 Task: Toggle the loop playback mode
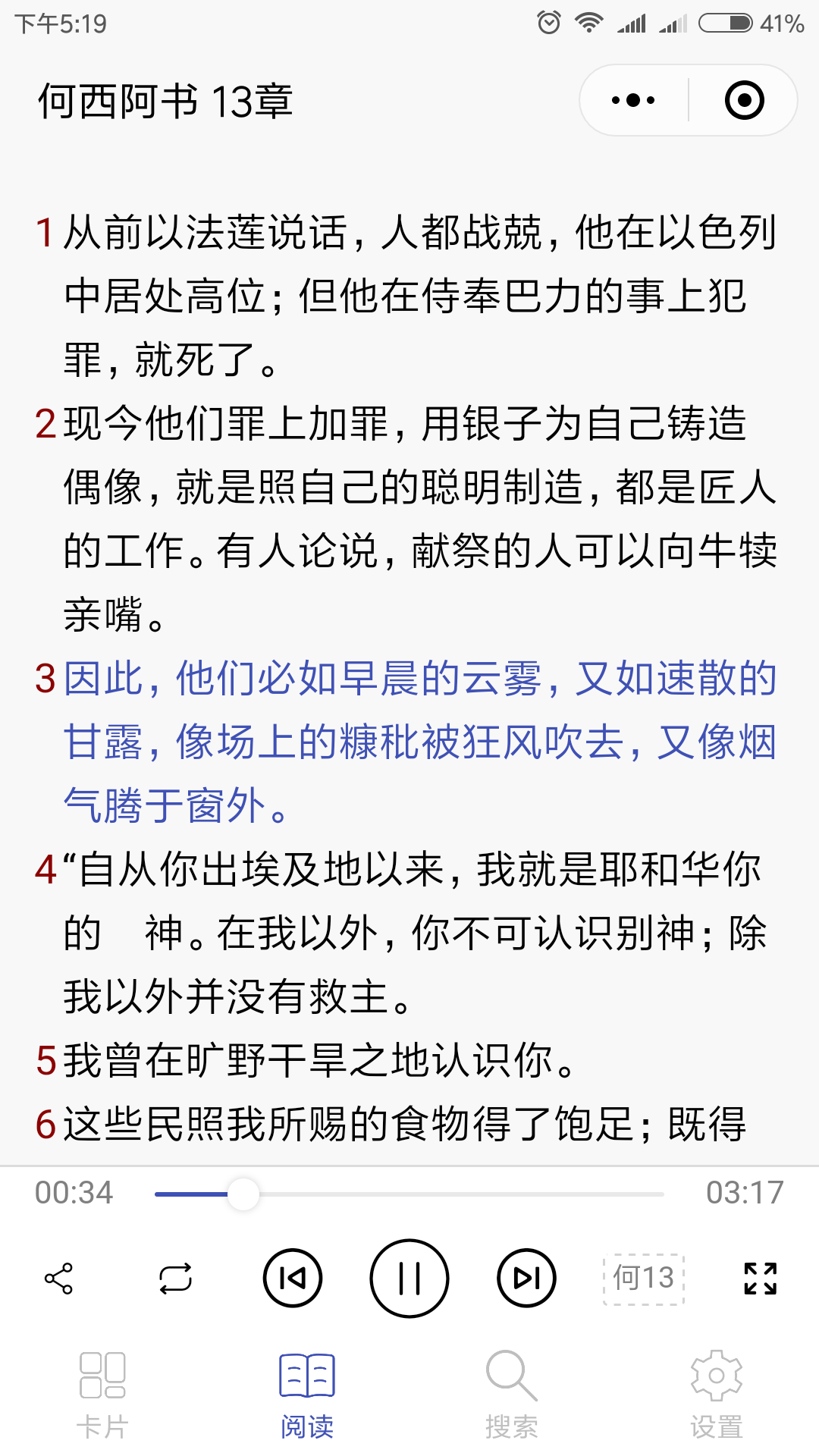coord(175,1279)
